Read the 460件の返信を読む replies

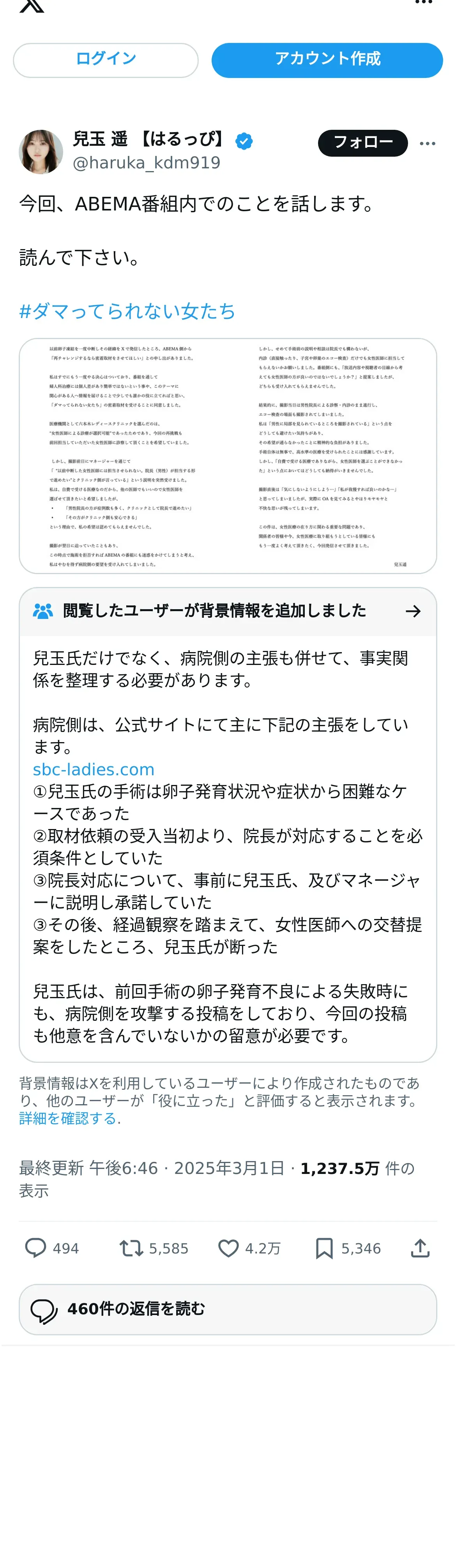228,1309
